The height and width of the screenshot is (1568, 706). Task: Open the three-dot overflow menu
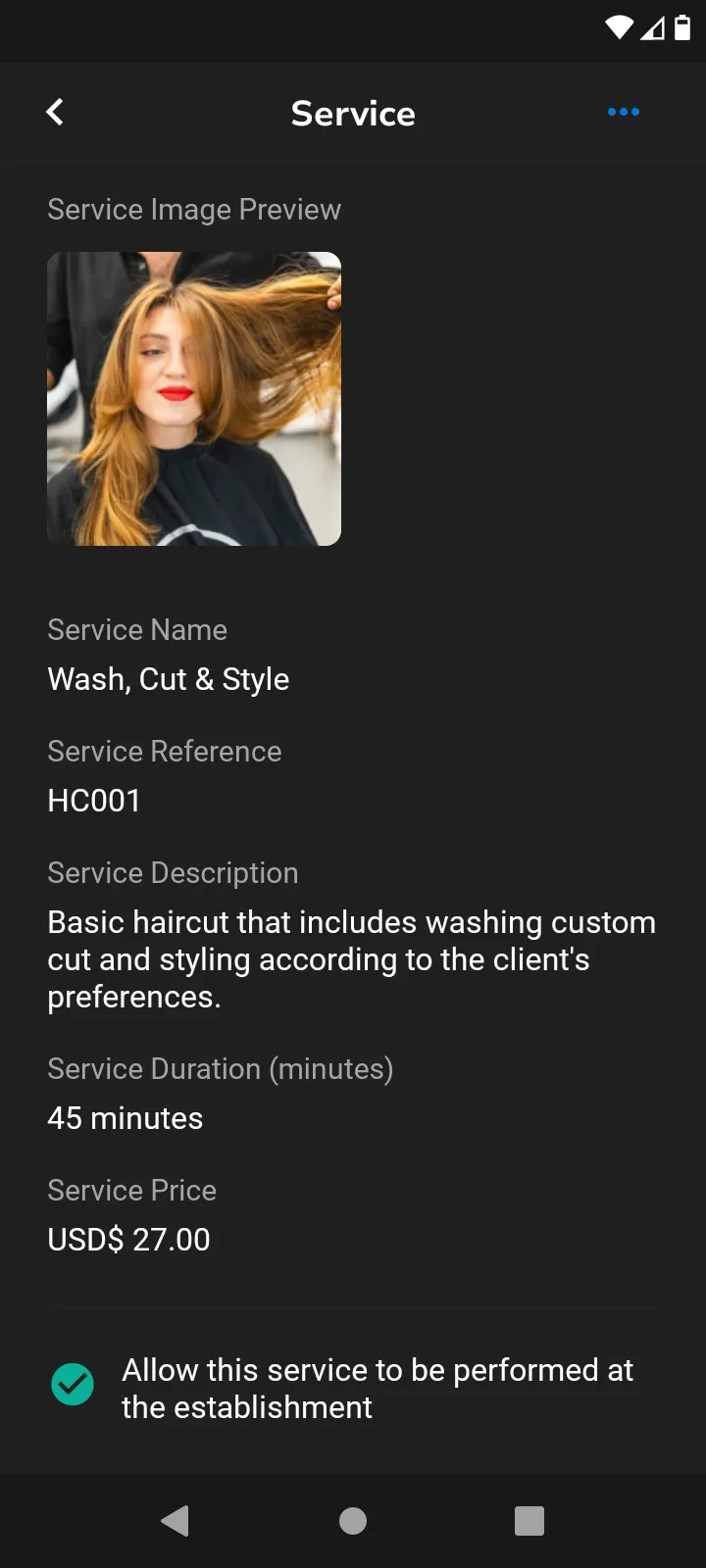(x=623, y=112)
